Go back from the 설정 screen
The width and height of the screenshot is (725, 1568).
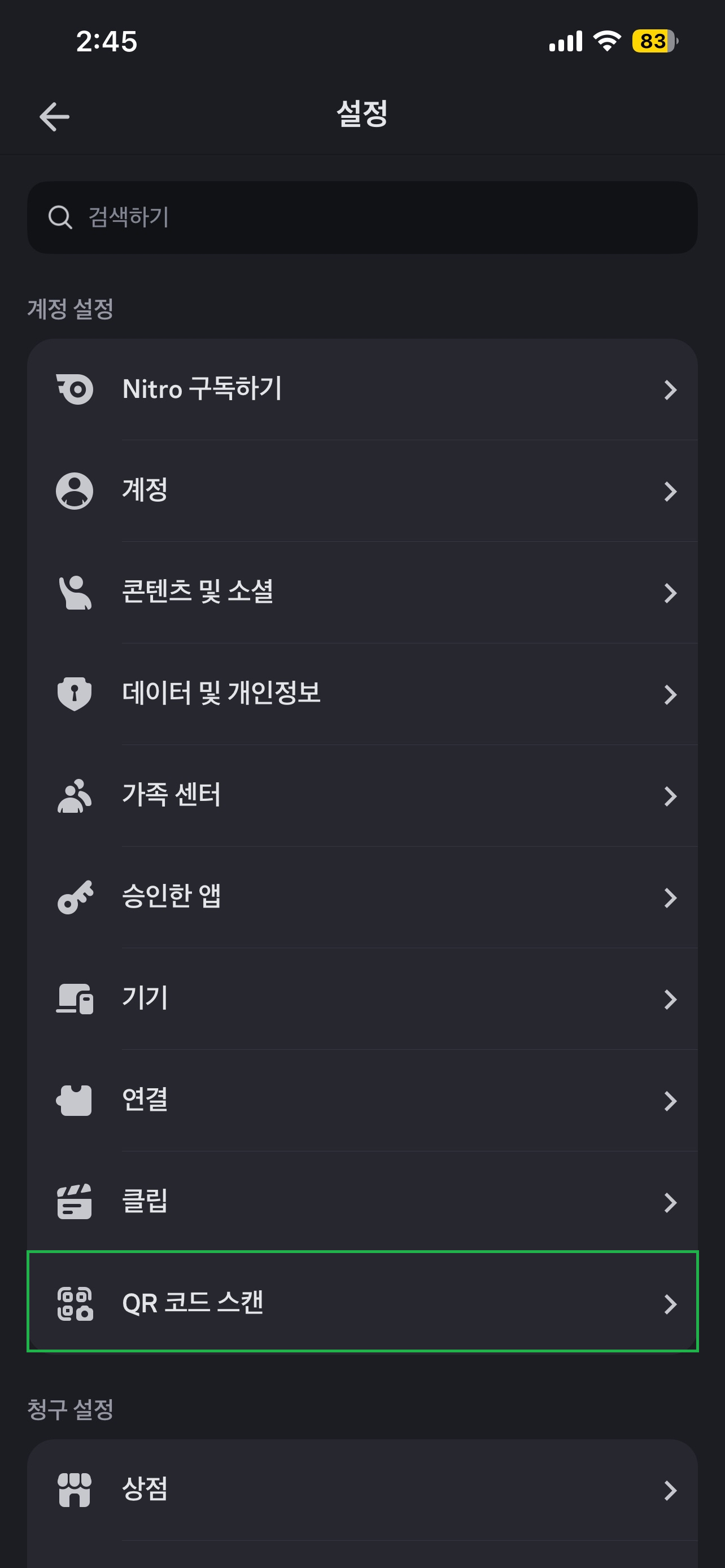54,116
